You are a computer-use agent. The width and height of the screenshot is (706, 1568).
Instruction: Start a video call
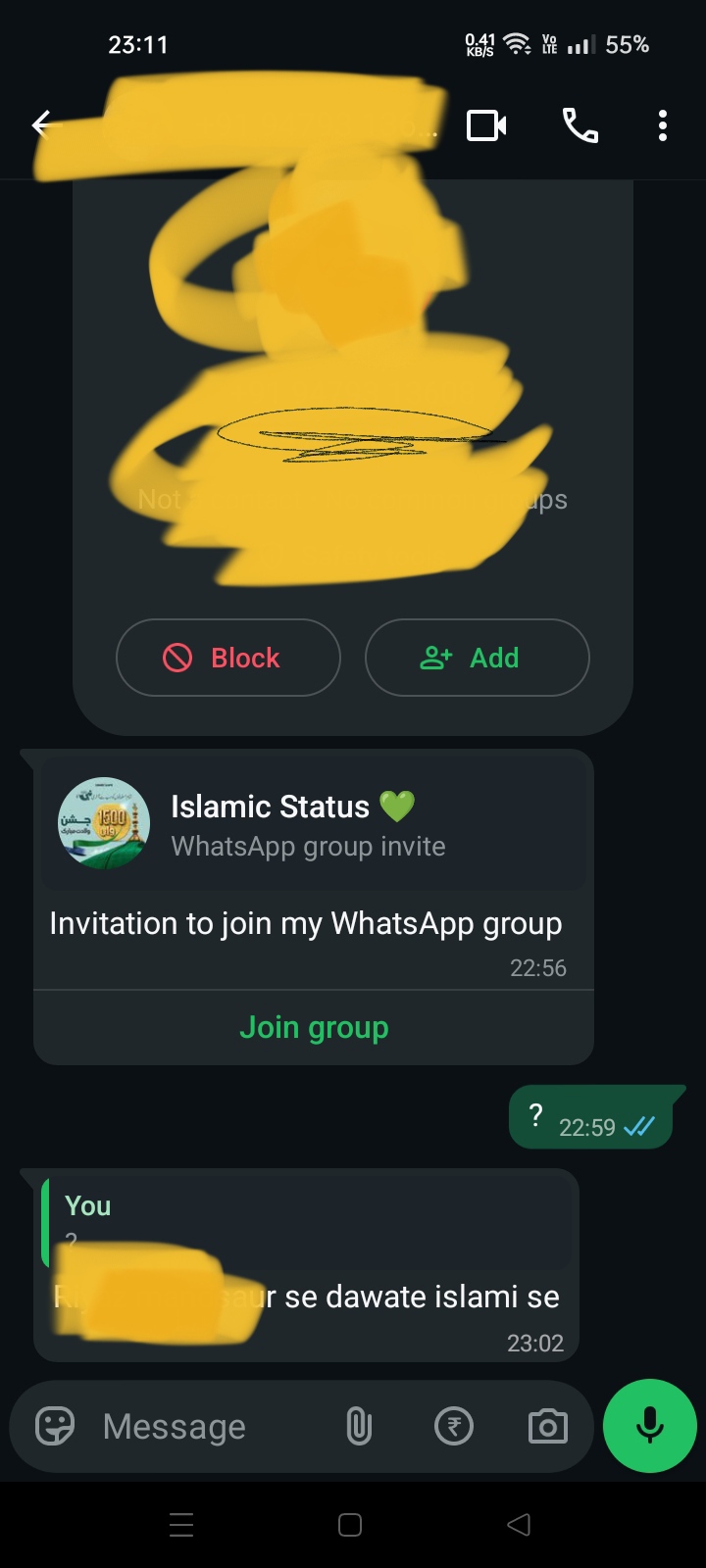tap(486, 125)
